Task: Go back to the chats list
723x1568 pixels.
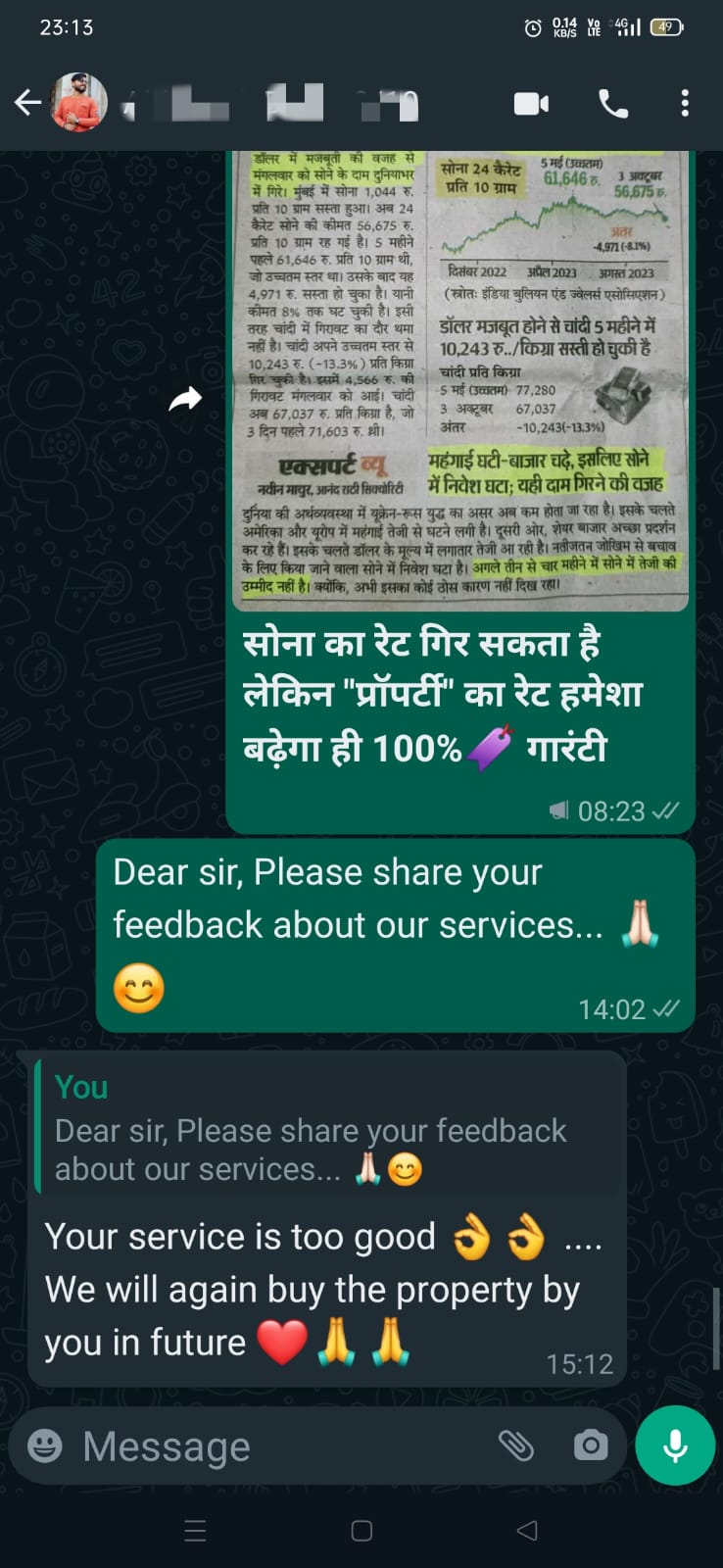Action: (27, 103)
